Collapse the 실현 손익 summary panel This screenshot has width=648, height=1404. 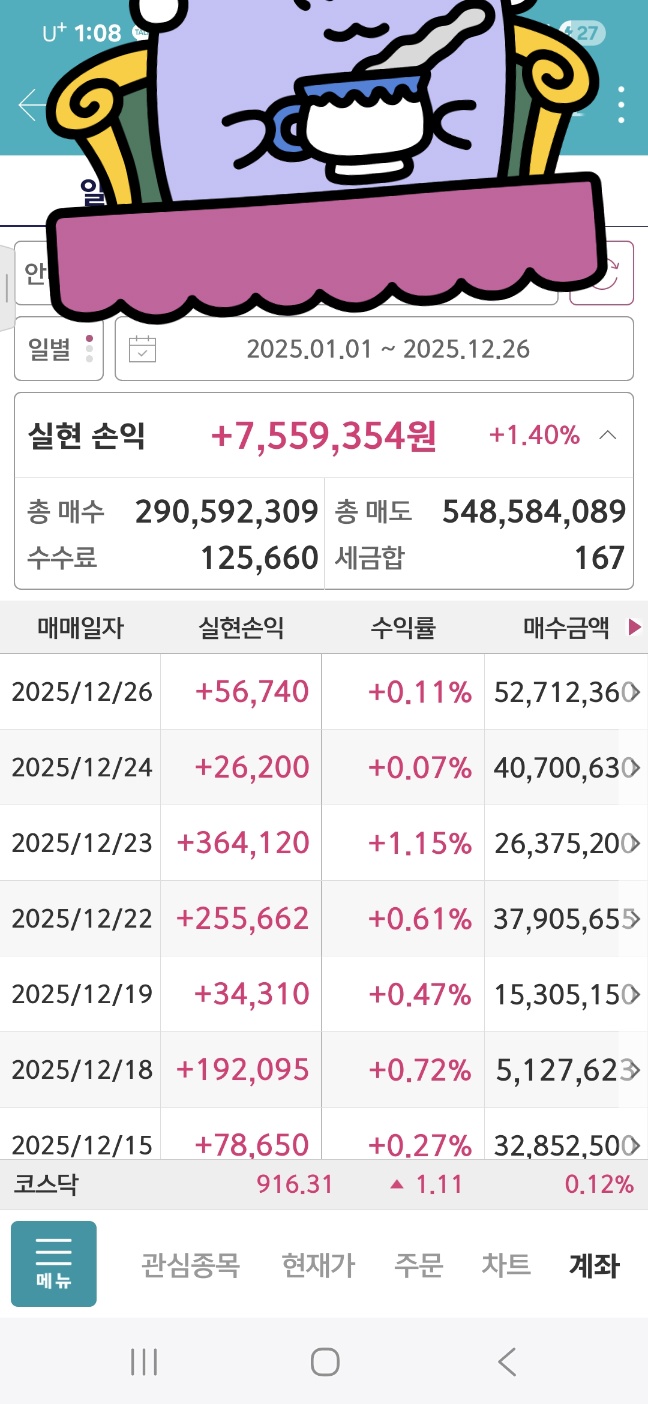point(607,435)
